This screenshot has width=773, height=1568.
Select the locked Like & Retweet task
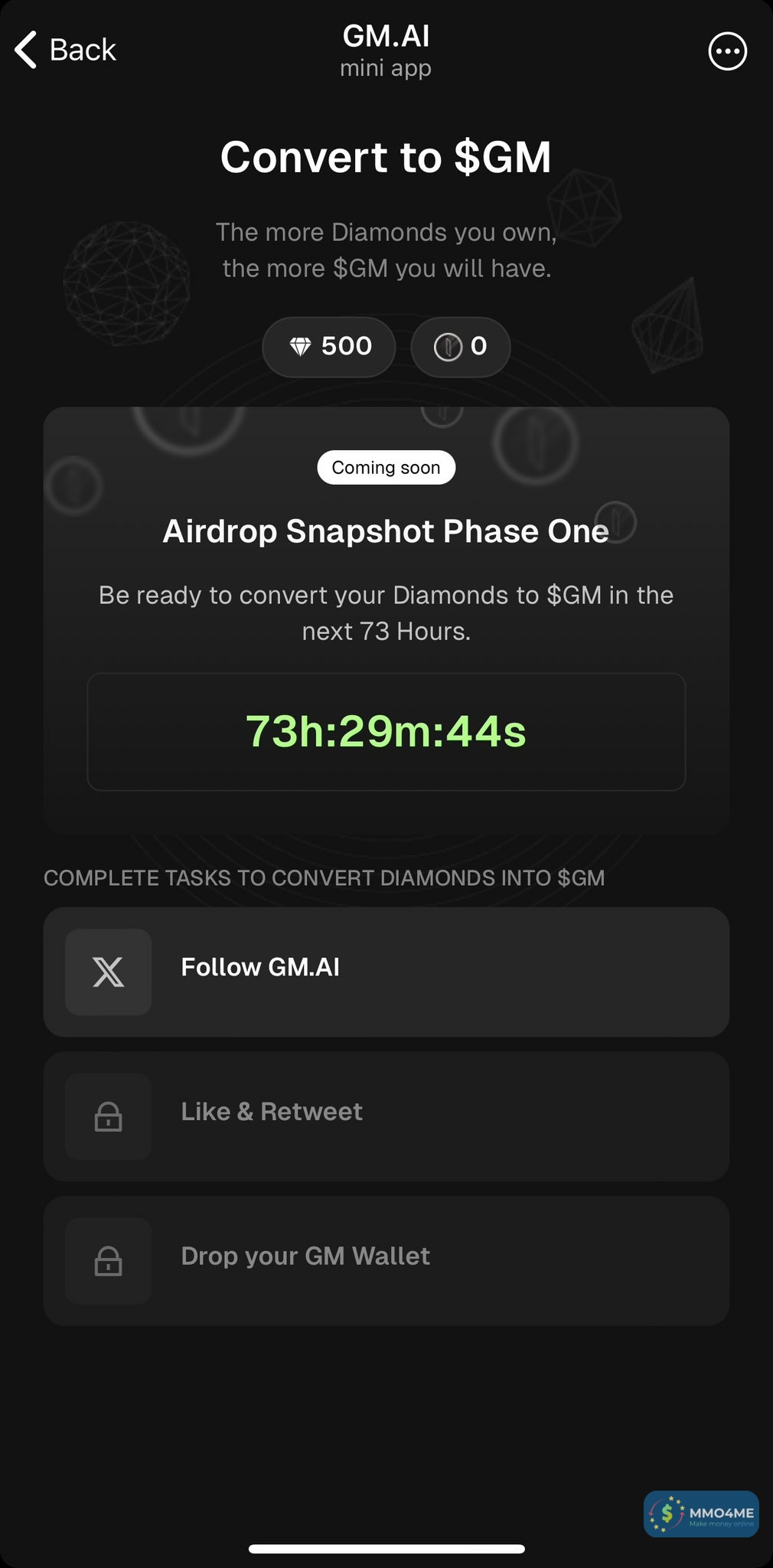[386, 1116]
